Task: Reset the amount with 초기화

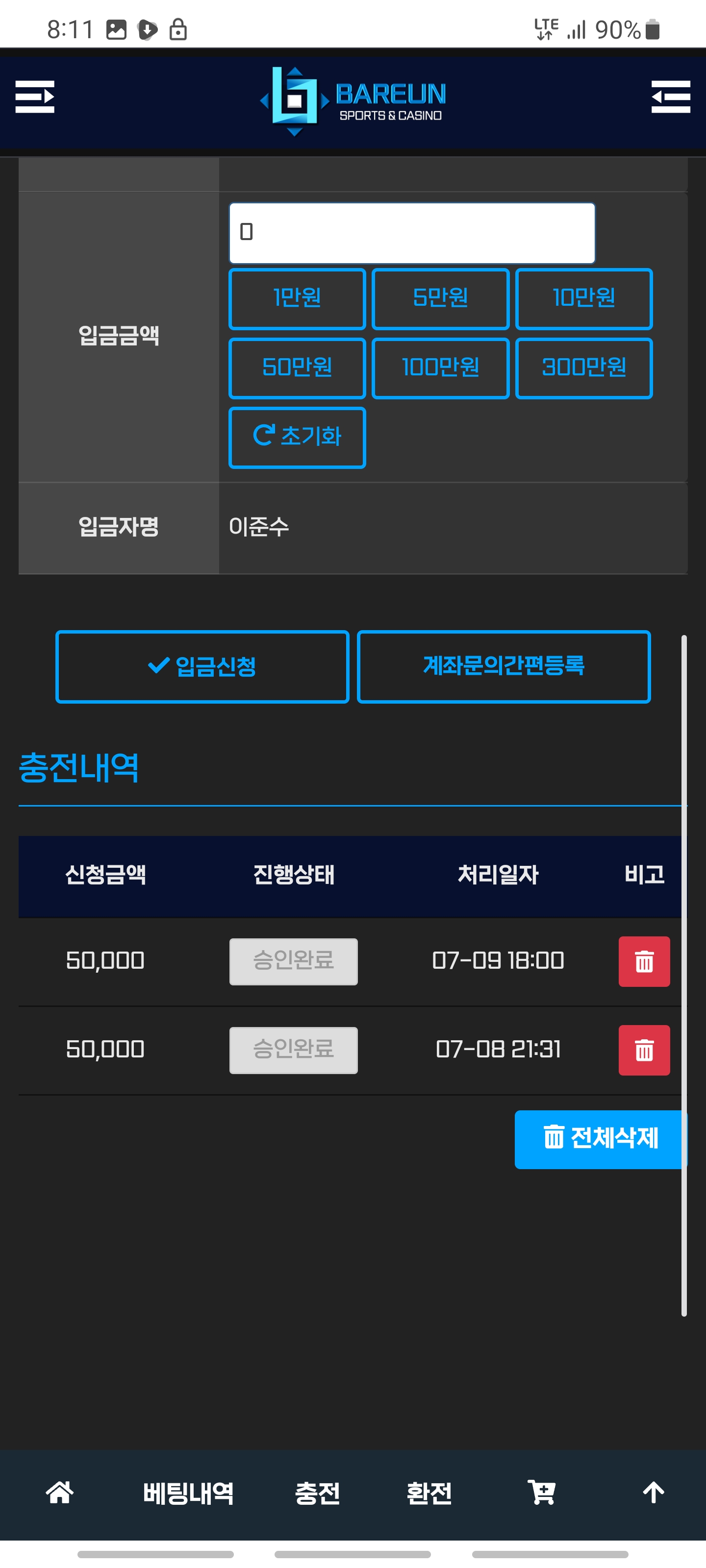Action: [297, 438]
